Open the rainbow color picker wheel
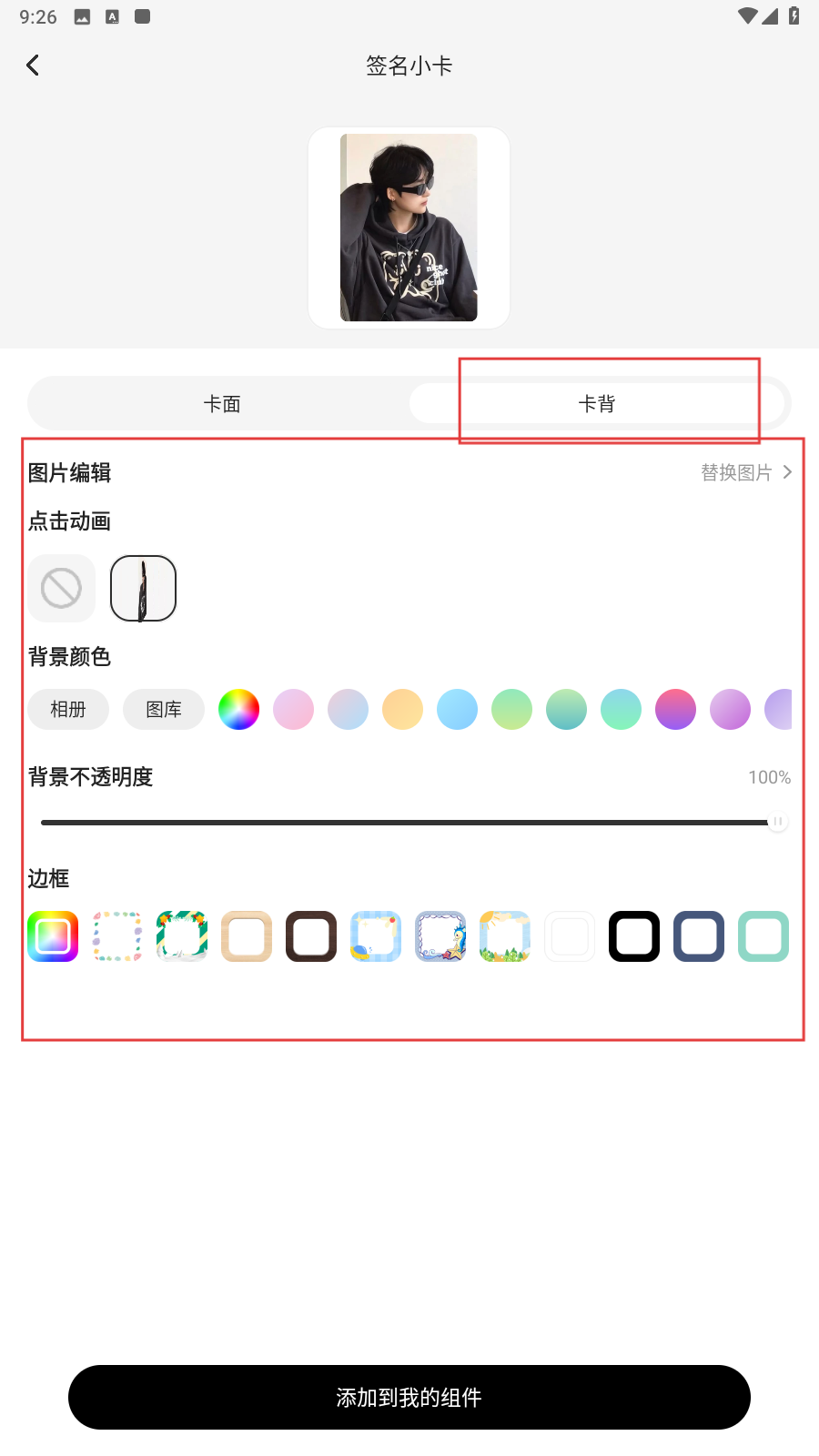The height and width of the screenshot is (1456, 819). pyautogui.click(x=238, y=709)
